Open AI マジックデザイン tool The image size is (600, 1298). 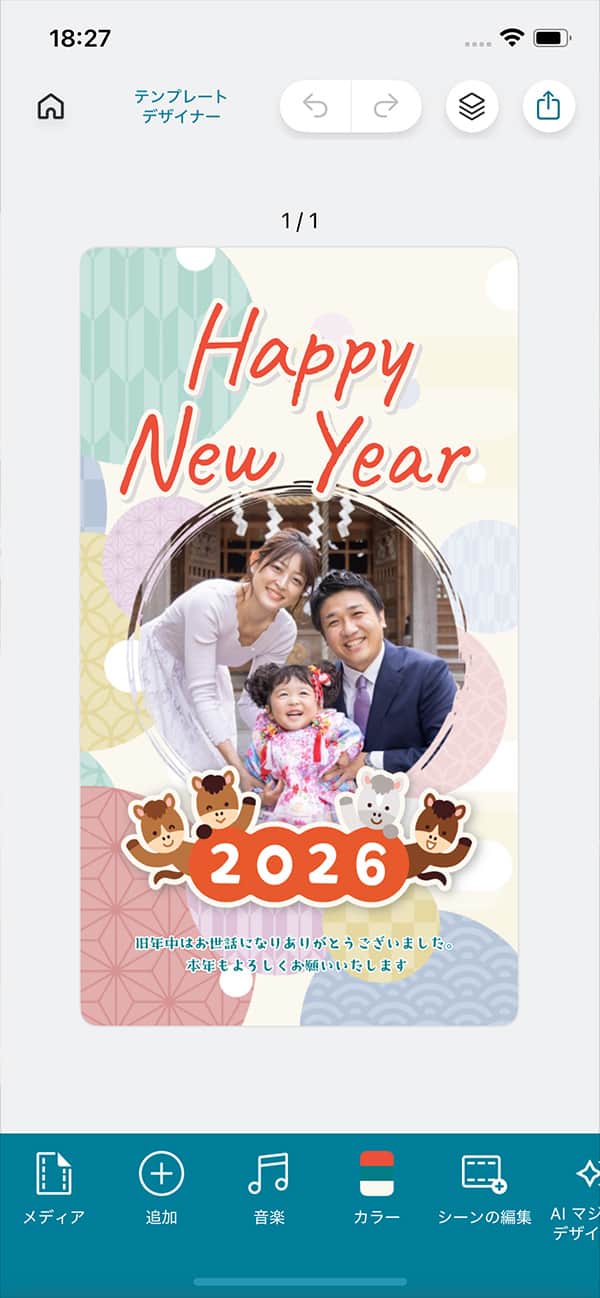click(578, 1190)
